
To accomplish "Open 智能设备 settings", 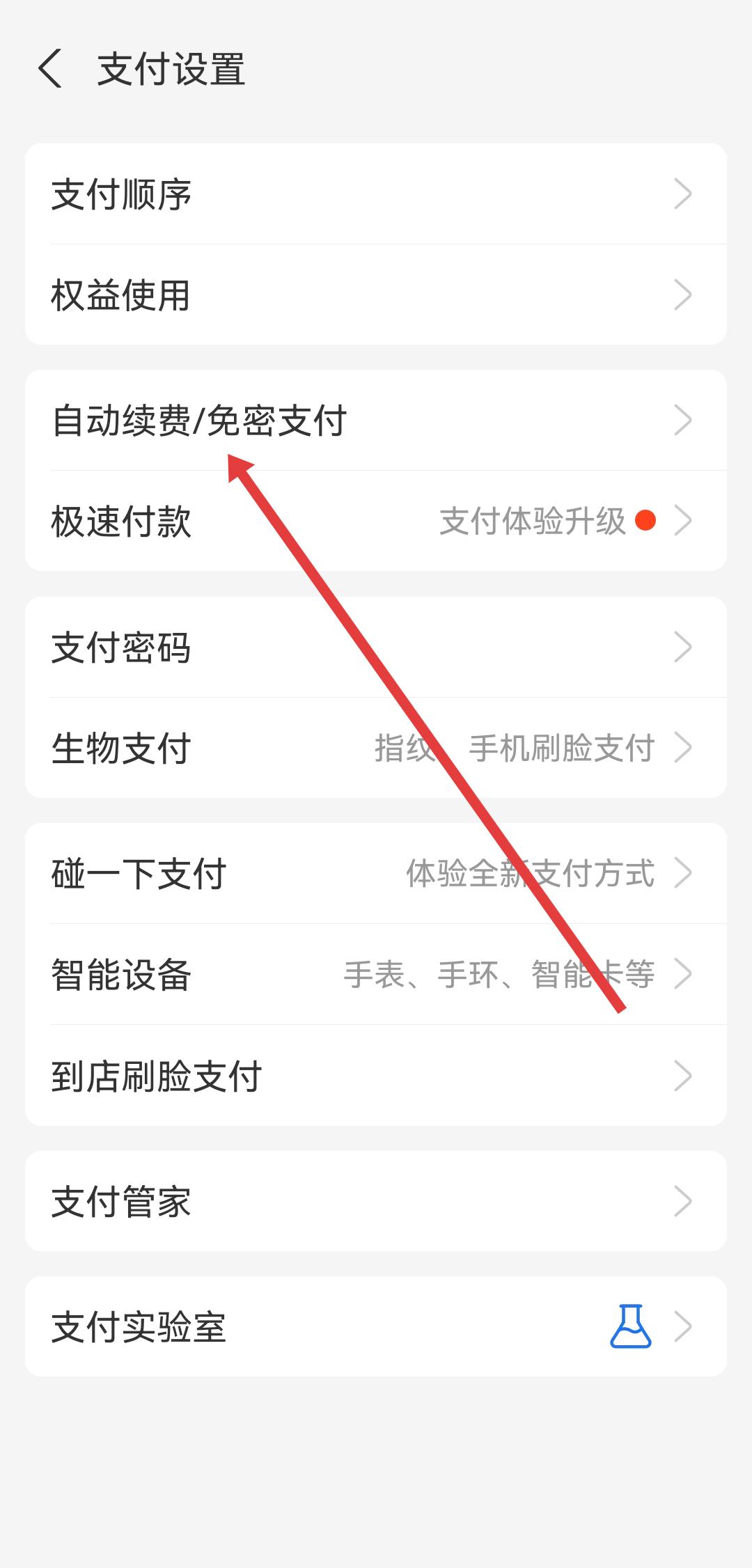I will 376,974.
